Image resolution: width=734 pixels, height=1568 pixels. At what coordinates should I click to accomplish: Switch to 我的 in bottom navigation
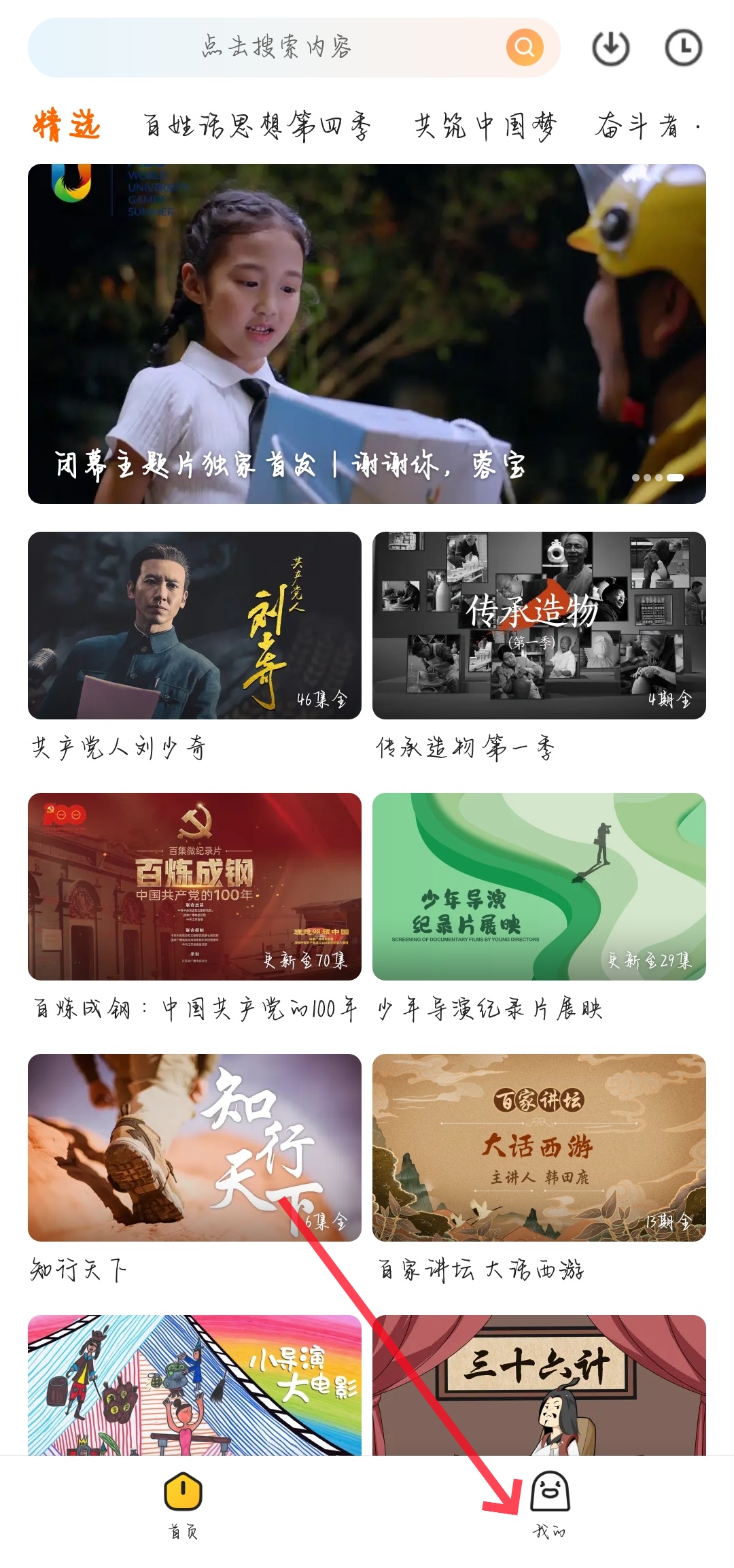coord(549,1504)
